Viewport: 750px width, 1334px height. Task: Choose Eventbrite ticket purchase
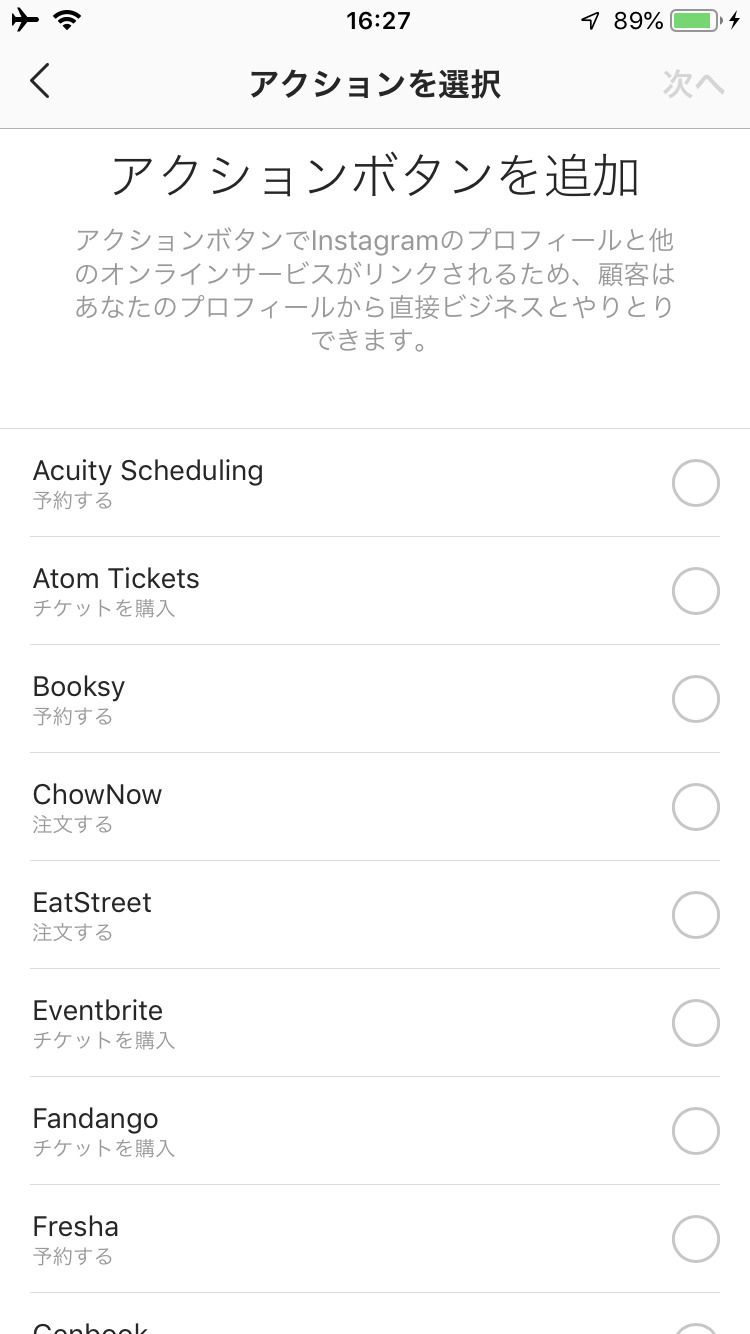[x=375, y=1023]
